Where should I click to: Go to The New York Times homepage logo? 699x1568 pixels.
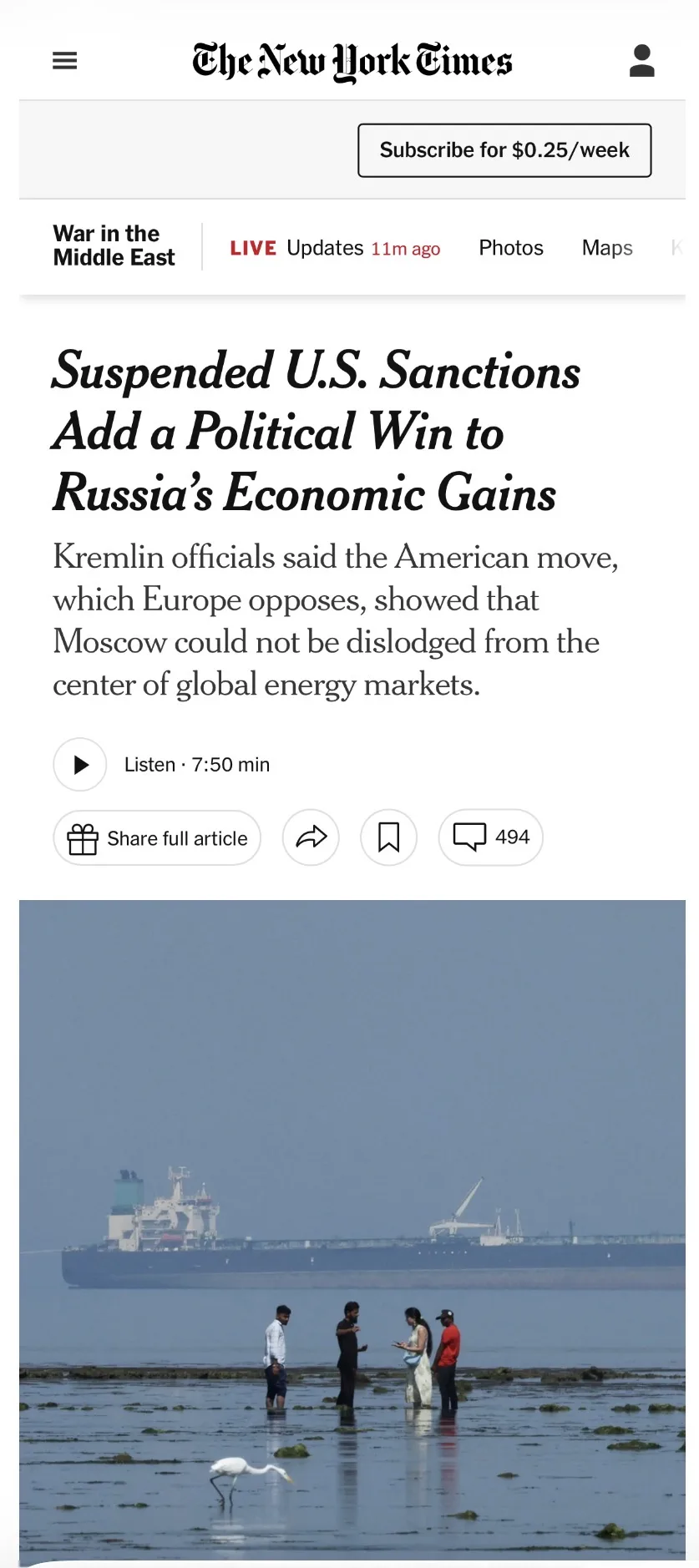[352, 61]
